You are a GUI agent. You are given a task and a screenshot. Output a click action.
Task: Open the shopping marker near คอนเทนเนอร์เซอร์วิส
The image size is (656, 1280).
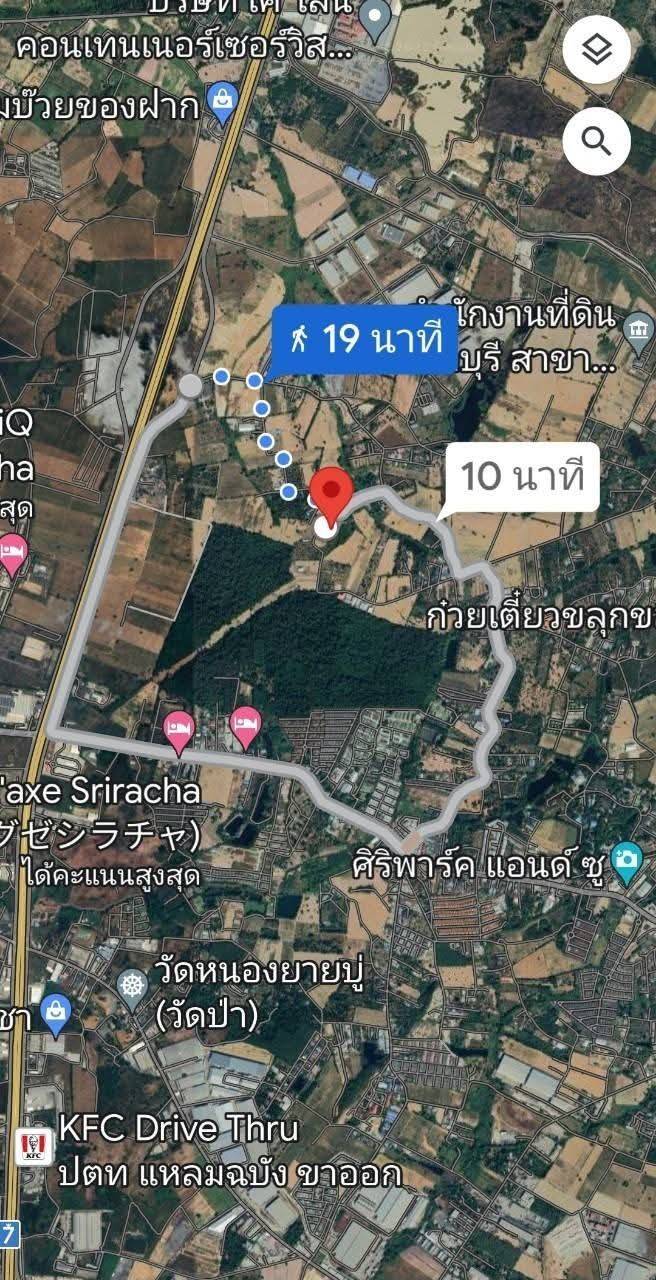222,100
